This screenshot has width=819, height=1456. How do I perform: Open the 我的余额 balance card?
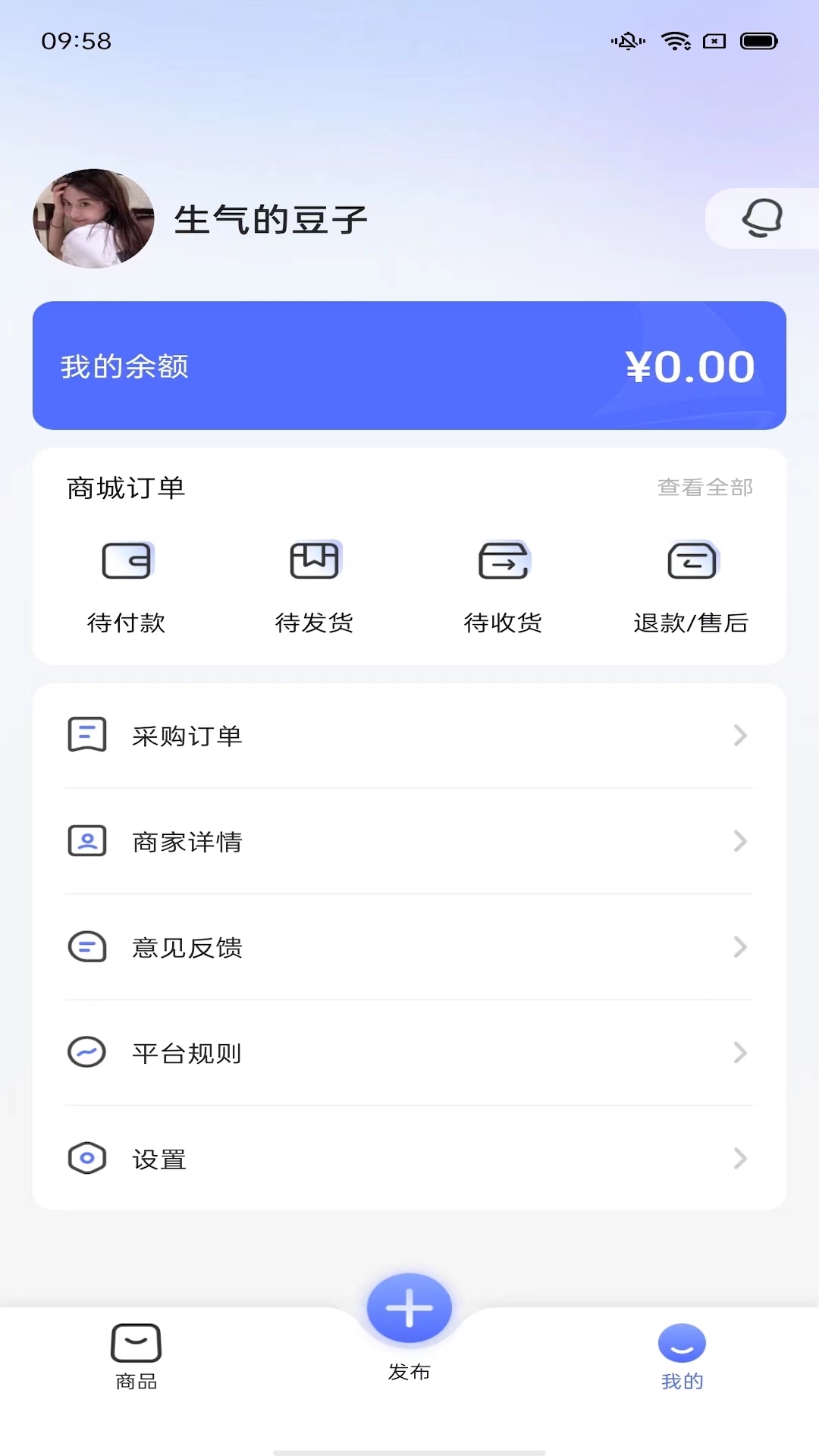pyautogui.click(x=409, y=366)
